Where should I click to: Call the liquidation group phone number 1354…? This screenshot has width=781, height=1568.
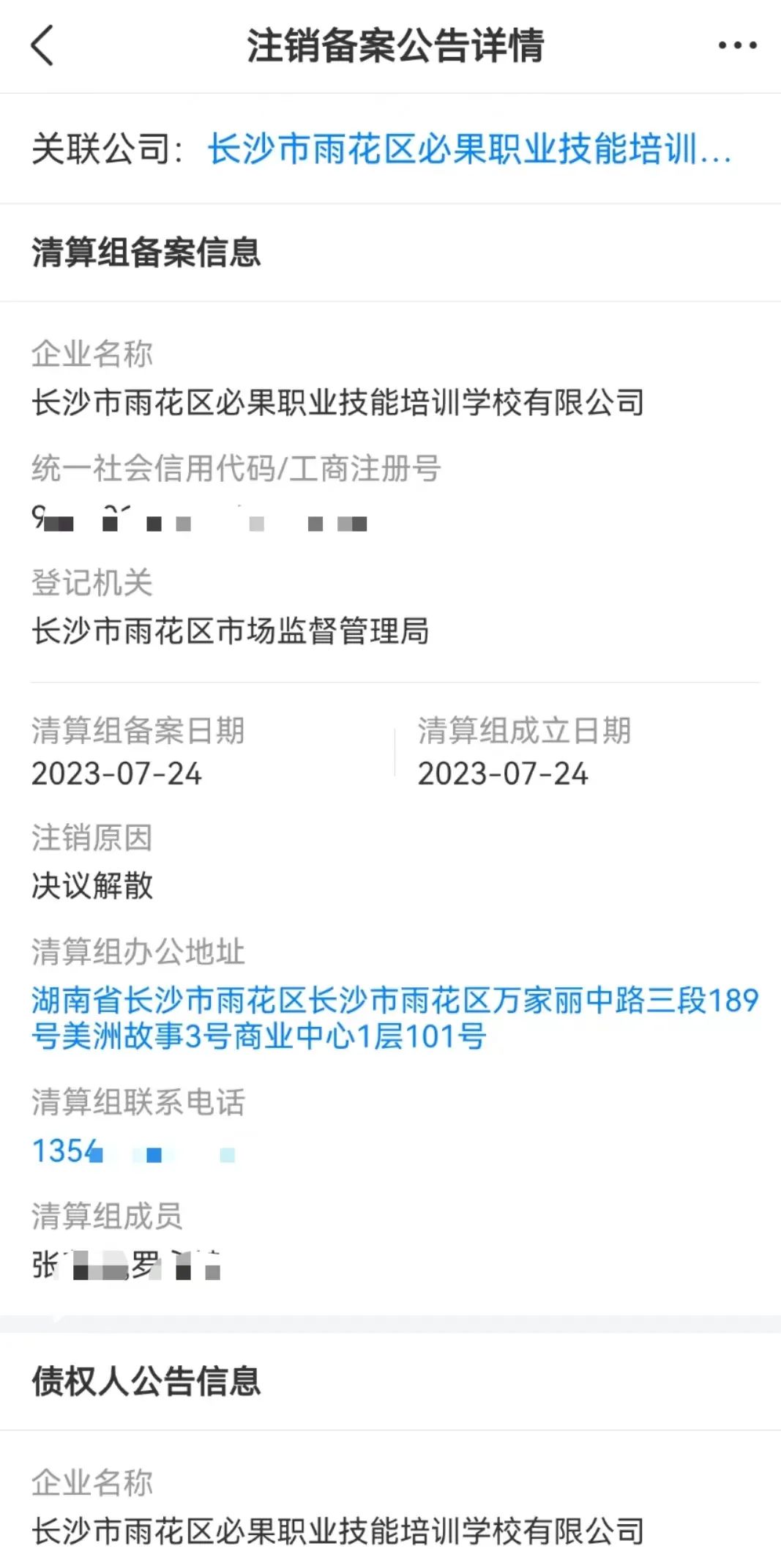(132, 1151)
